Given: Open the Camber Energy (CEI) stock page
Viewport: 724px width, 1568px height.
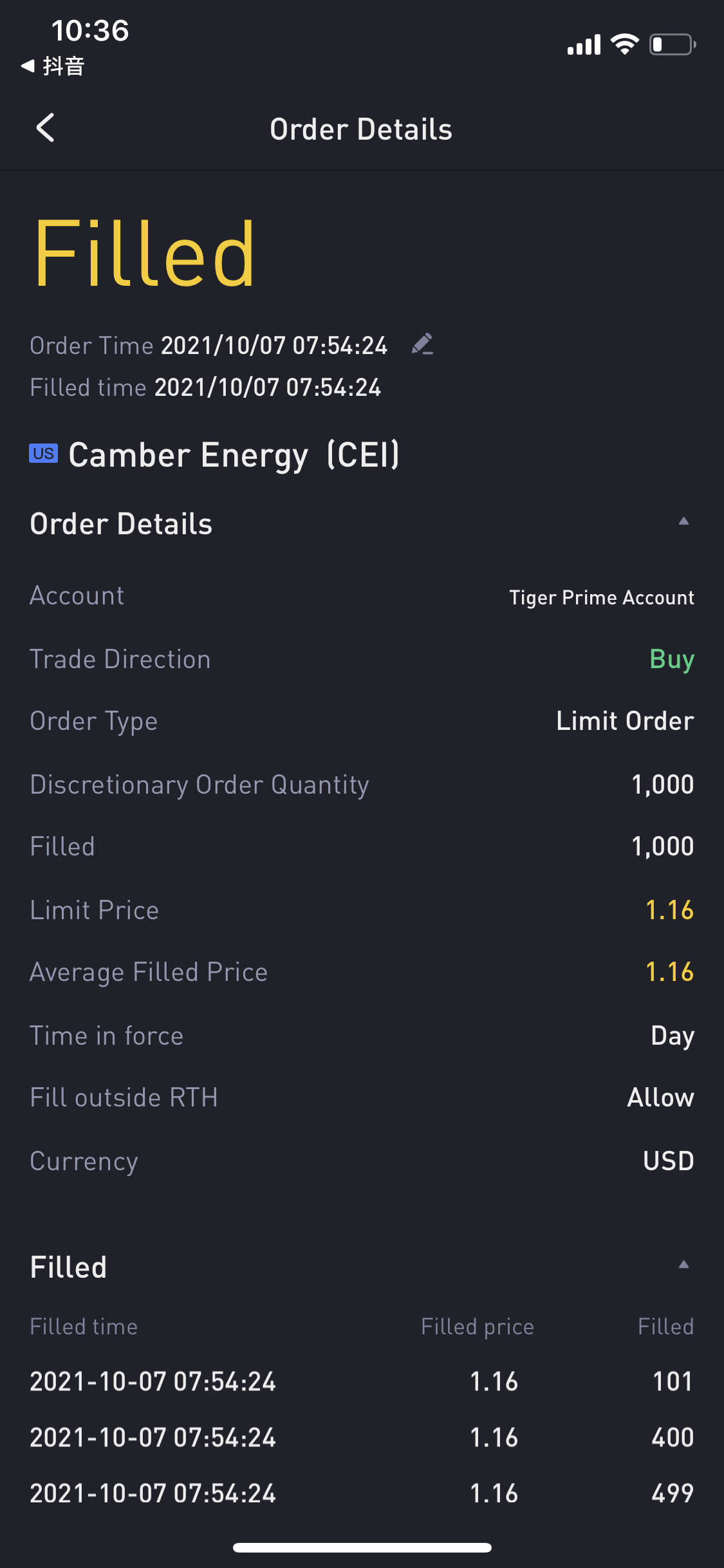Looking at the screenshot, I should tap(215, 455).
